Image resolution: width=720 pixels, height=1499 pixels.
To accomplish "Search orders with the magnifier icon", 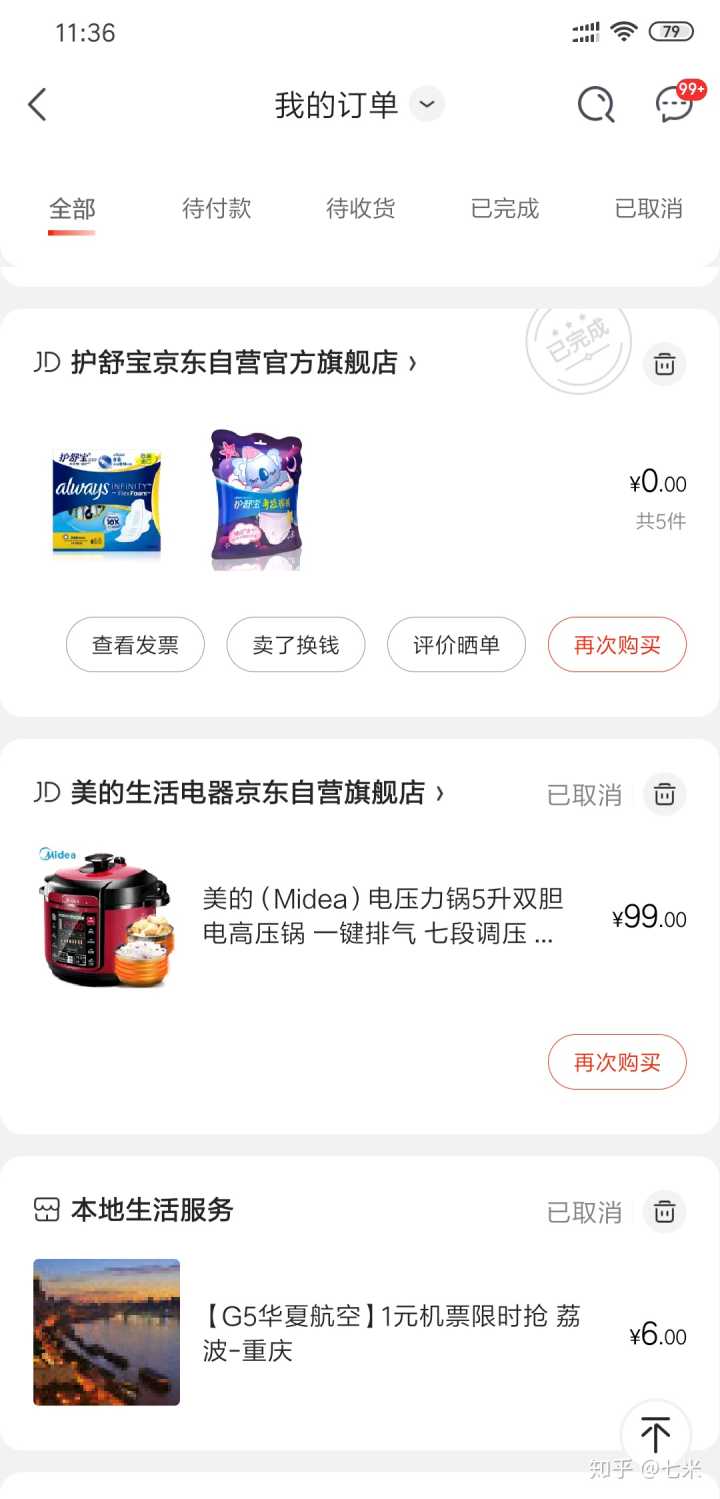I will [x=596, y=104].
